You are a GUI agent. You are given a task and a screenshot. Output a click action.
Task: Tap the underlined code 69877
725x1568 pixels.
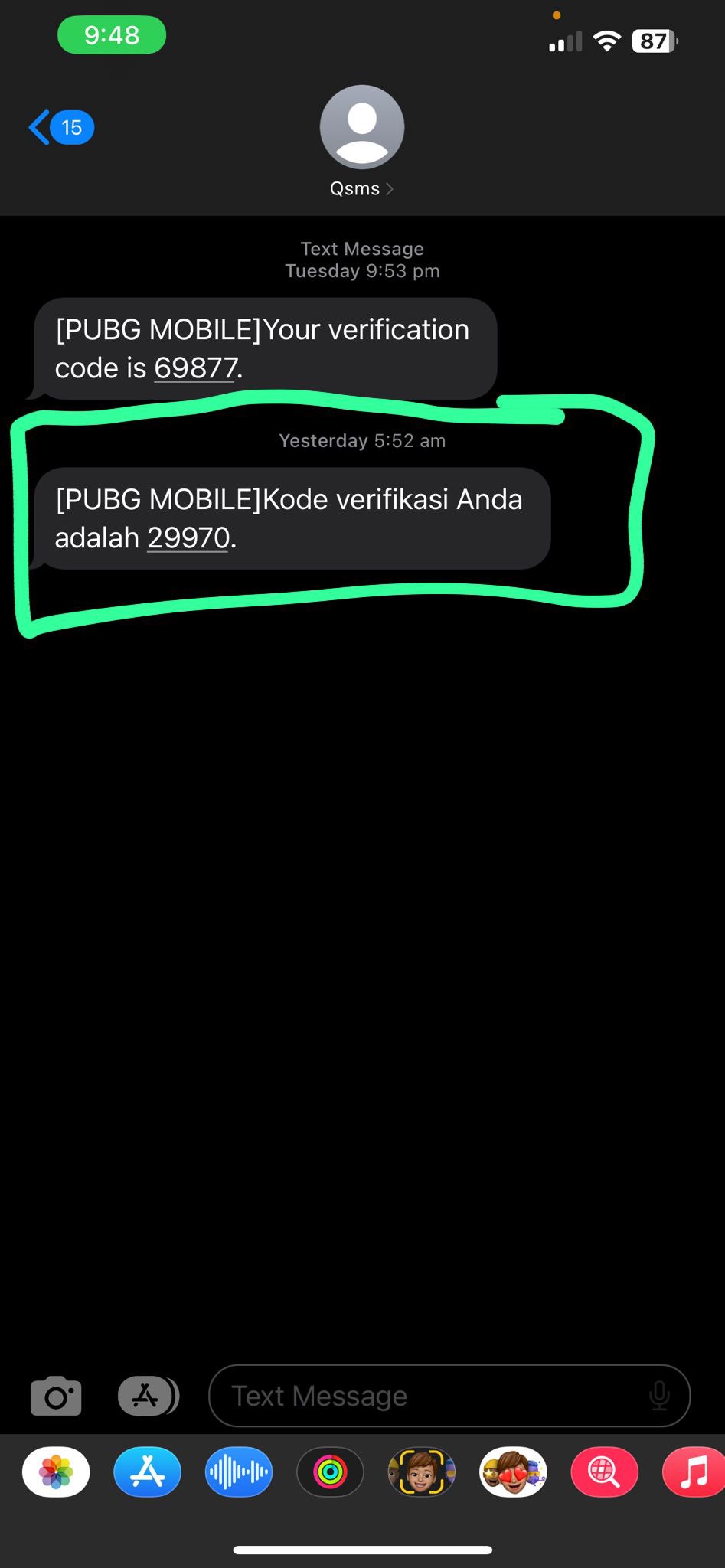(x=196, y=368)
